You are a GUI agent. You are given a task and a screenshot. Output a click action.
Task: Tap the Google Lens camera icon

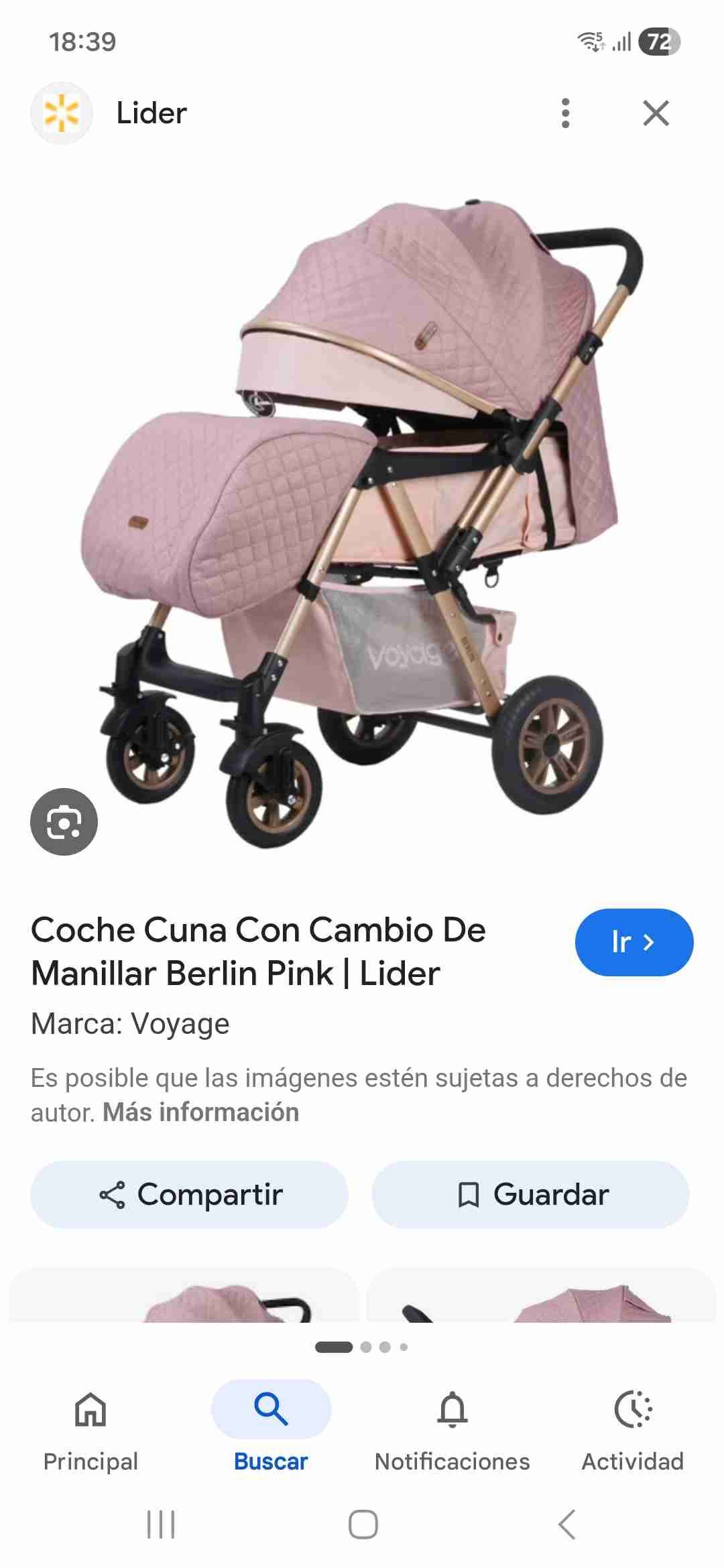[x=65, y=822]
